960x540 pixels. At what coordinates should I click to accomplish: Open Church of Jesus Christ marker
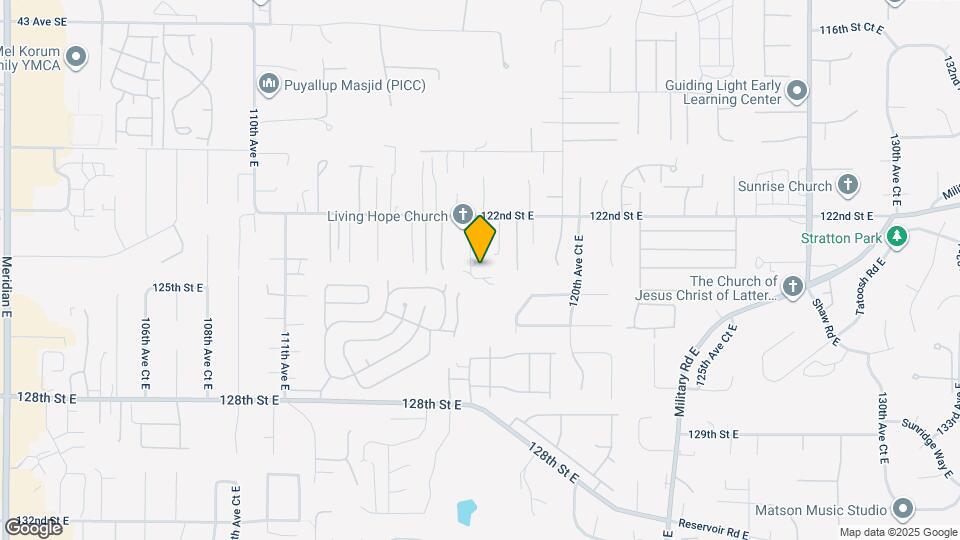point(792,288)
